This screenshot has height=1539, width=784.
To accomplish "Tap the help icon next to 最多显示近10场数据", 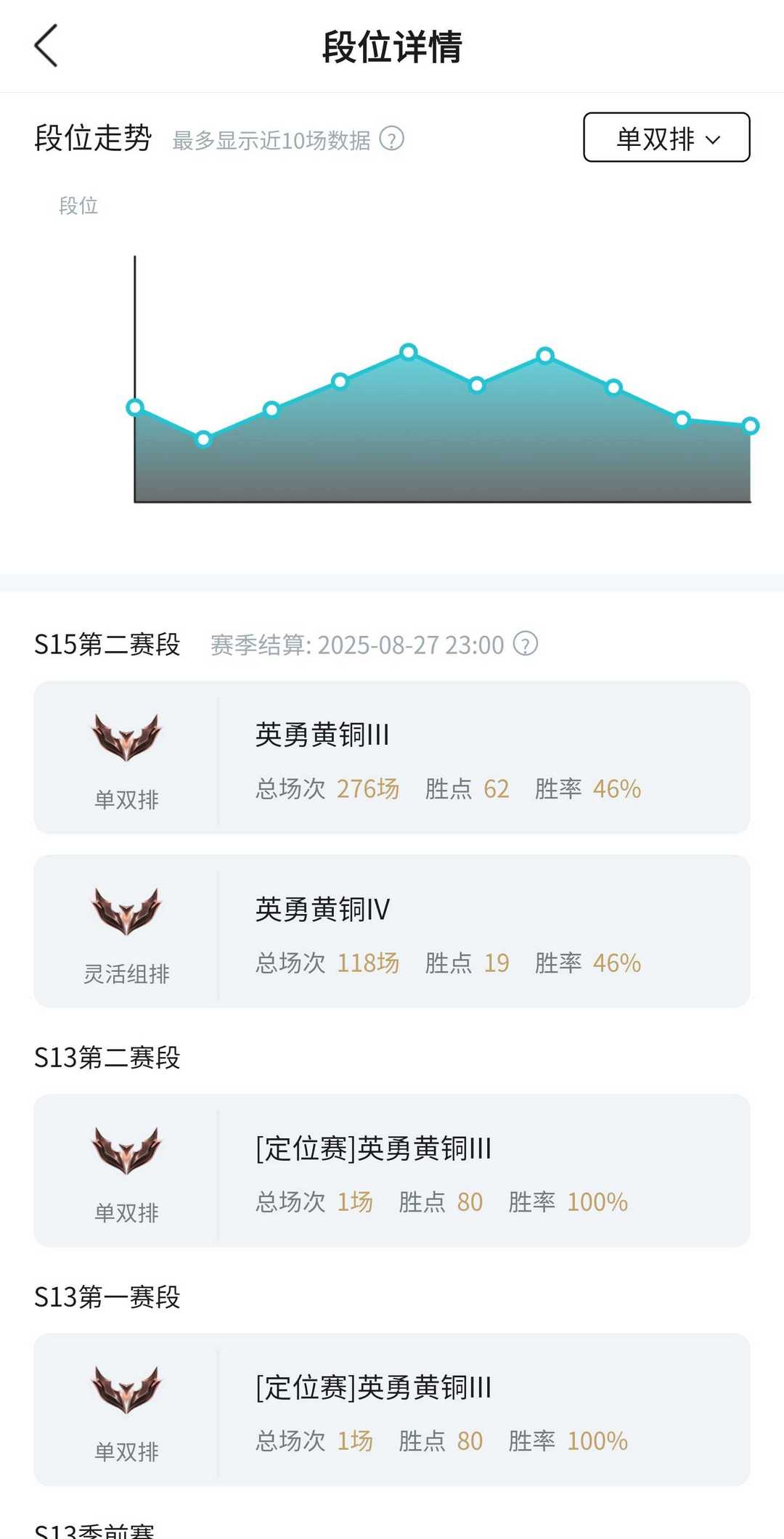I will [392, 138].
